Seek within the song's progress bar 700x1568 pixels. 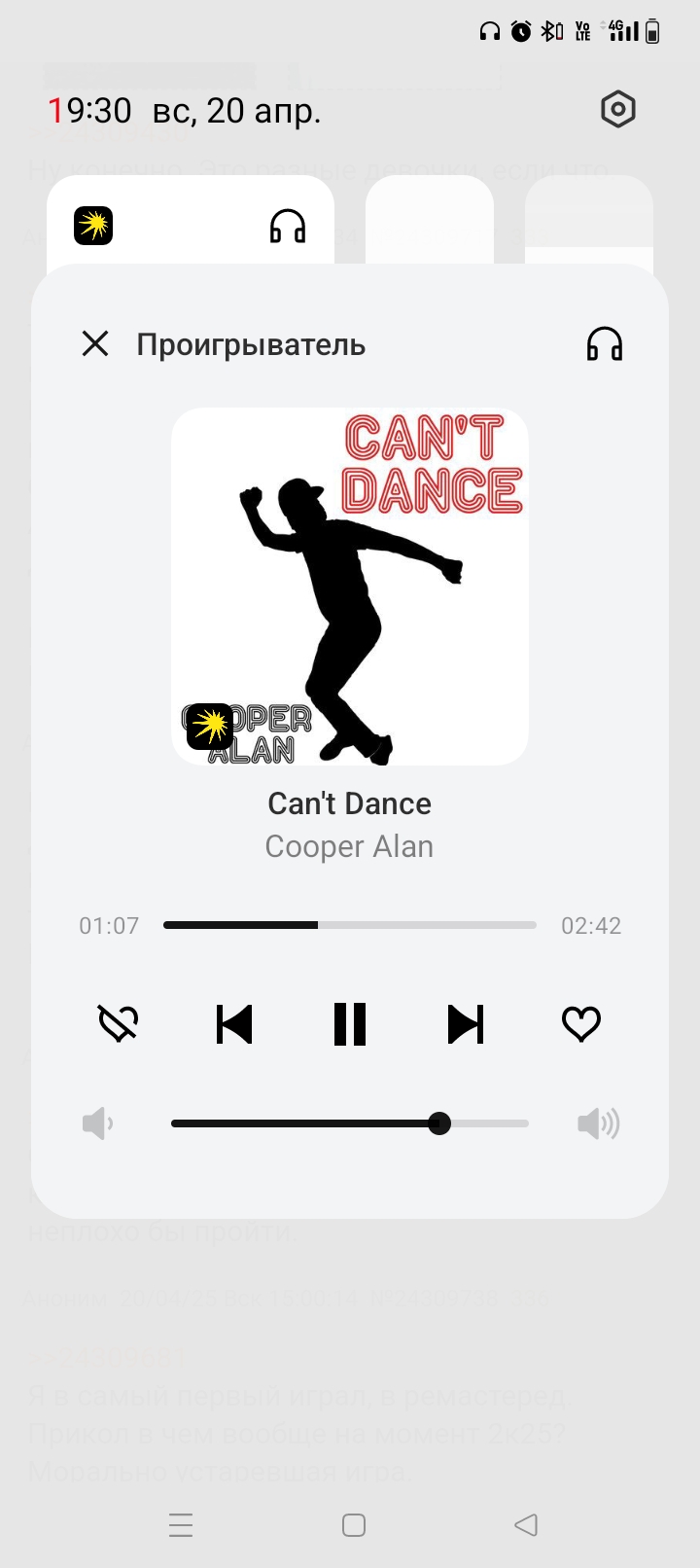point(350,925)
